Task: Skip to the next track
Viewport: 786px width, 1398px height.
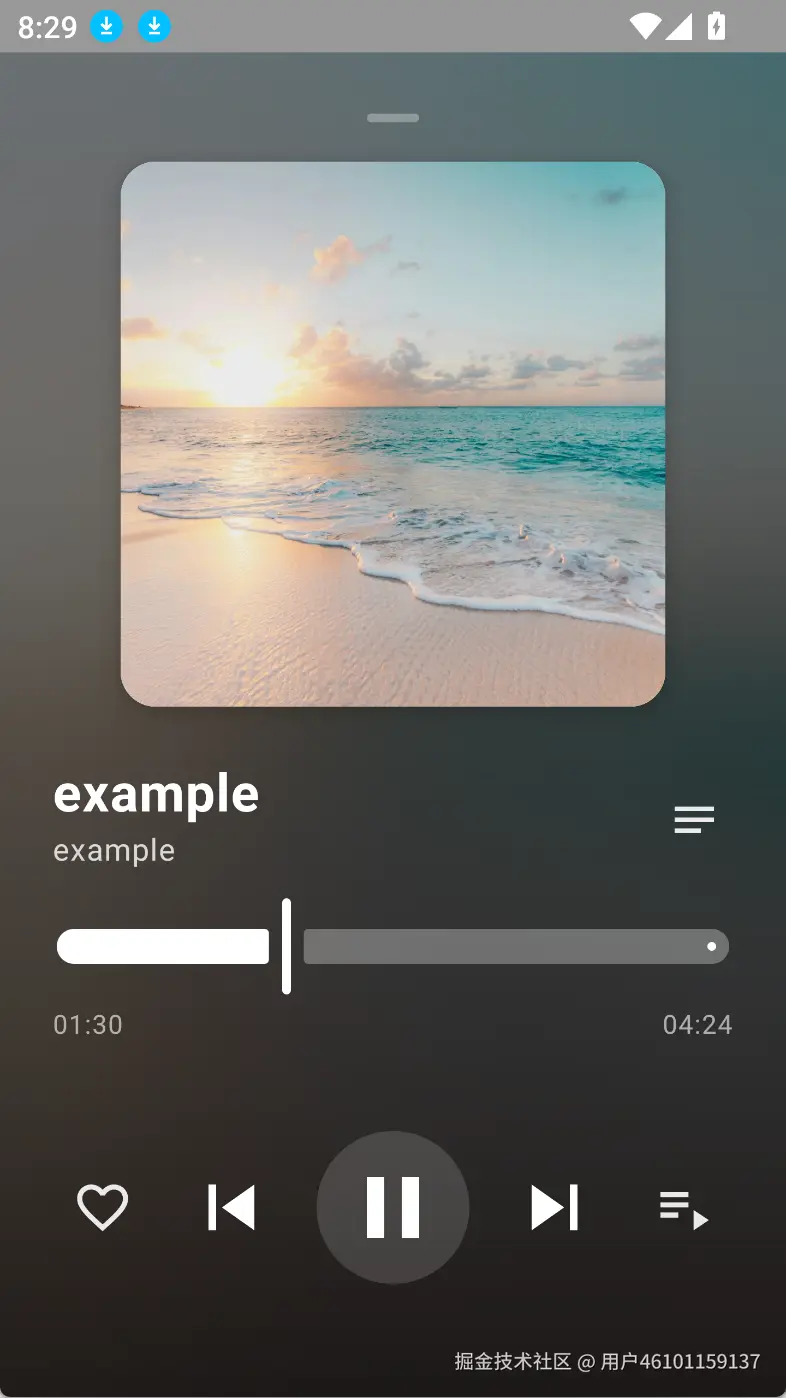Action: click(554, 1207)
